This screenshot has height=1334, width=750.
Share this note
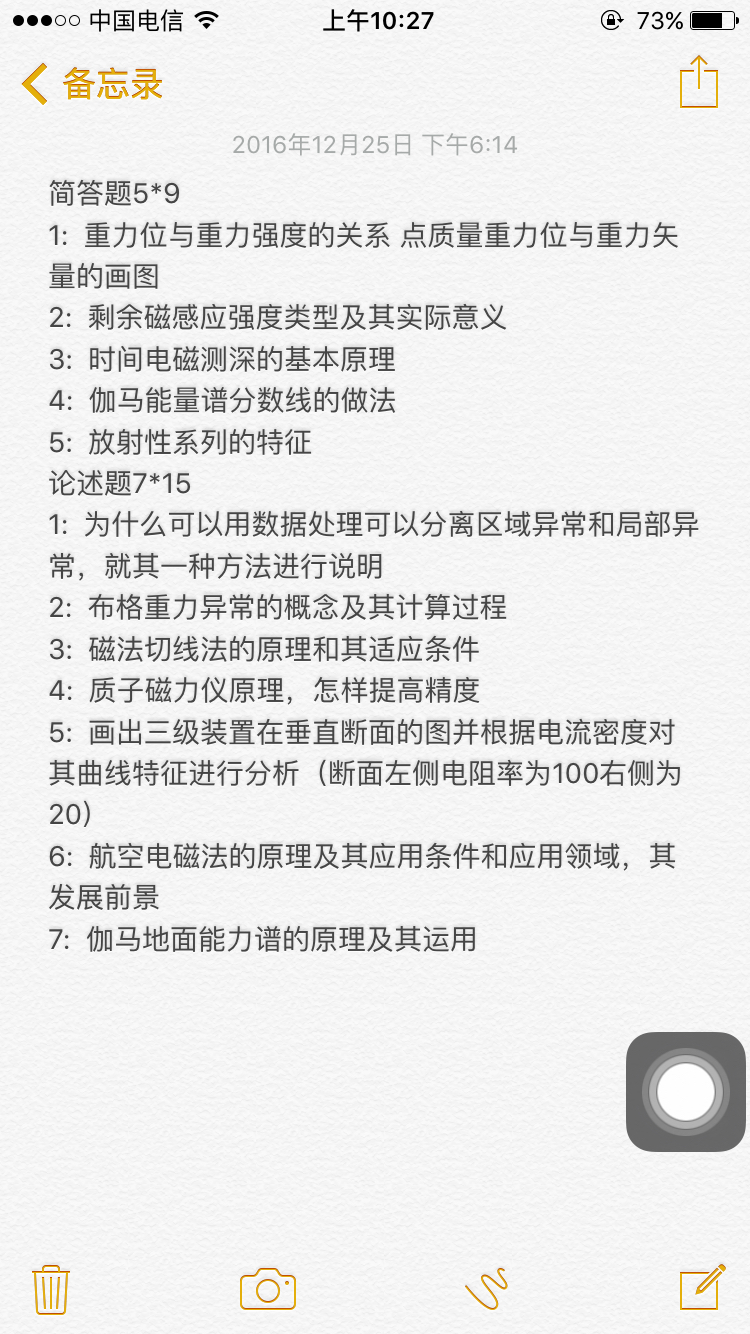point(699,82)
